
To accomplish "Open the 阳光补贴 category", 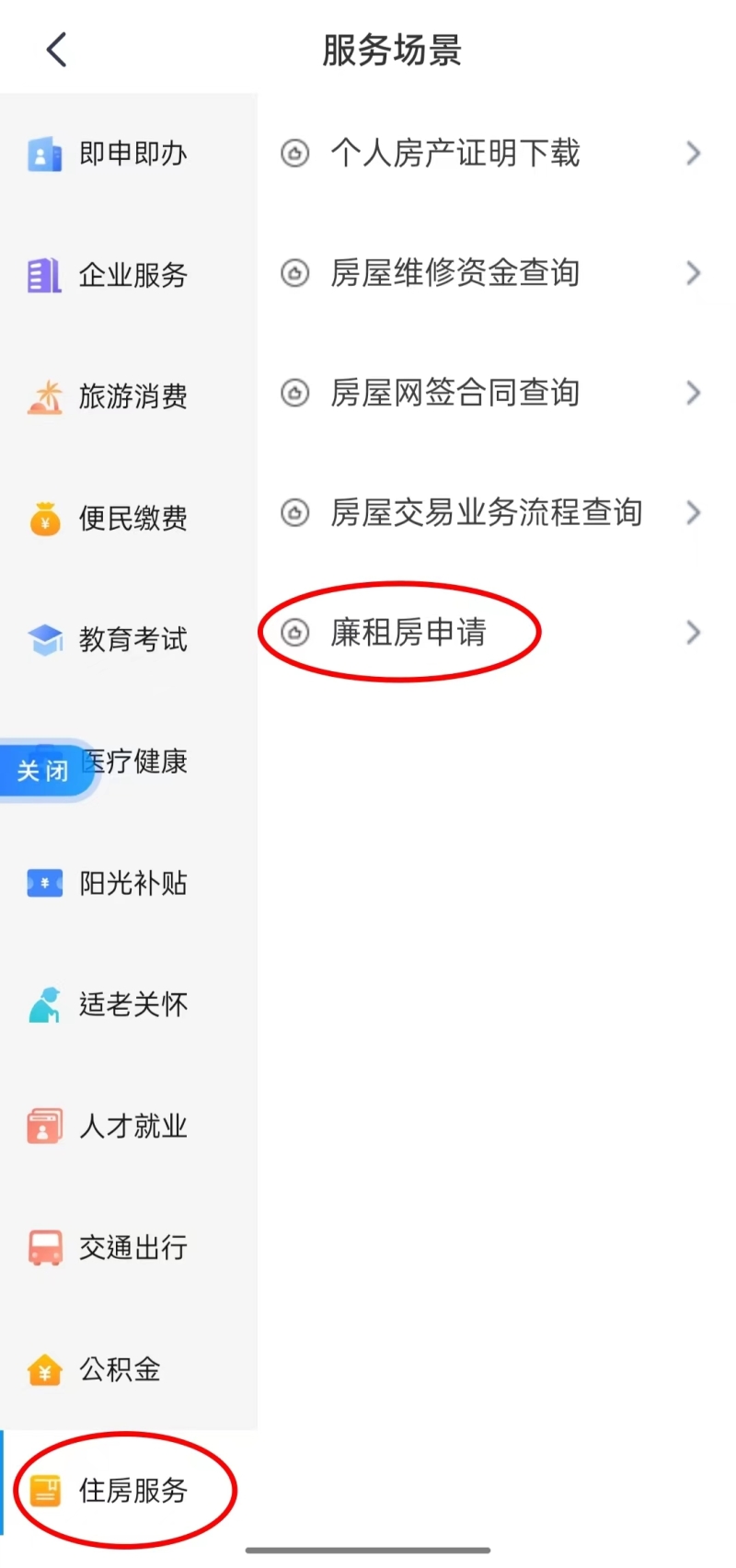I will click(x=129, y=883).
